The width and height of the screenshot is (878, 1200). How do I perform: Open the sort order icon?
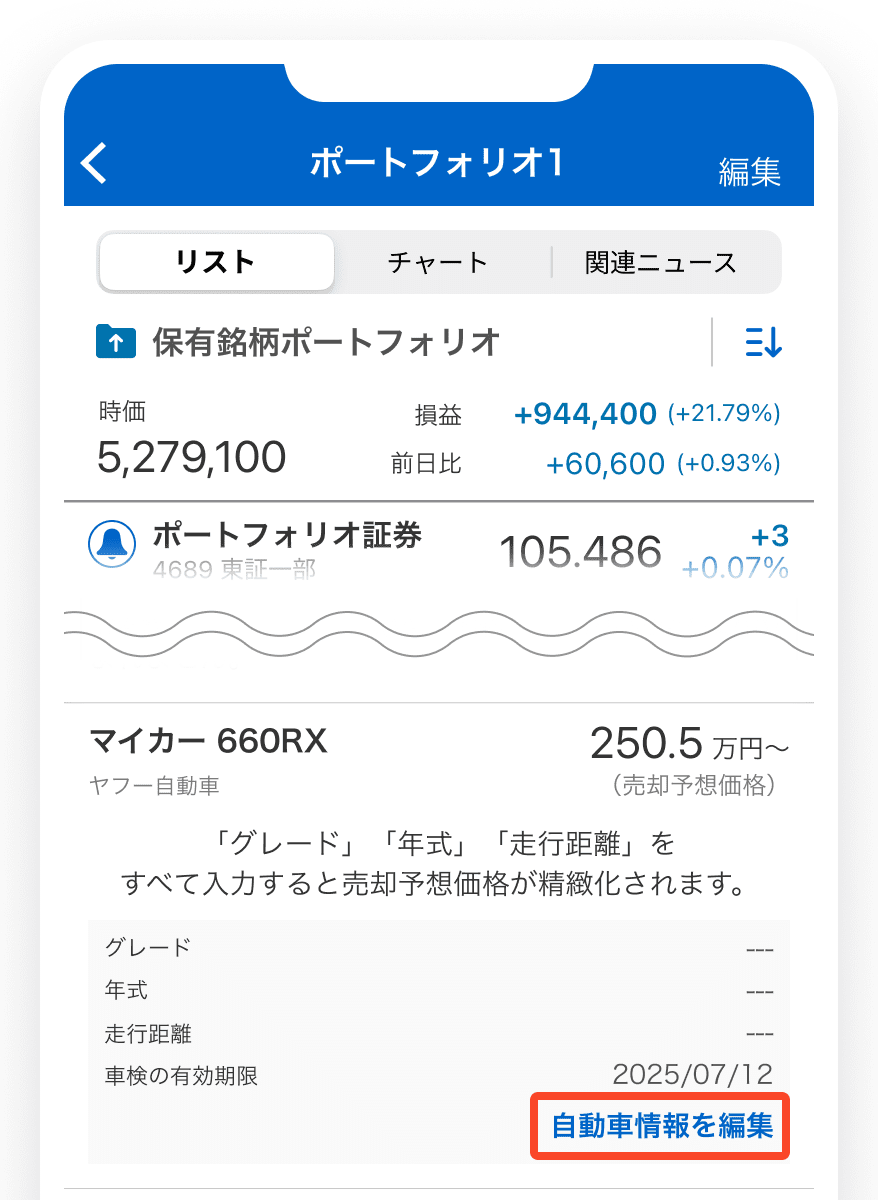(762, 341)
